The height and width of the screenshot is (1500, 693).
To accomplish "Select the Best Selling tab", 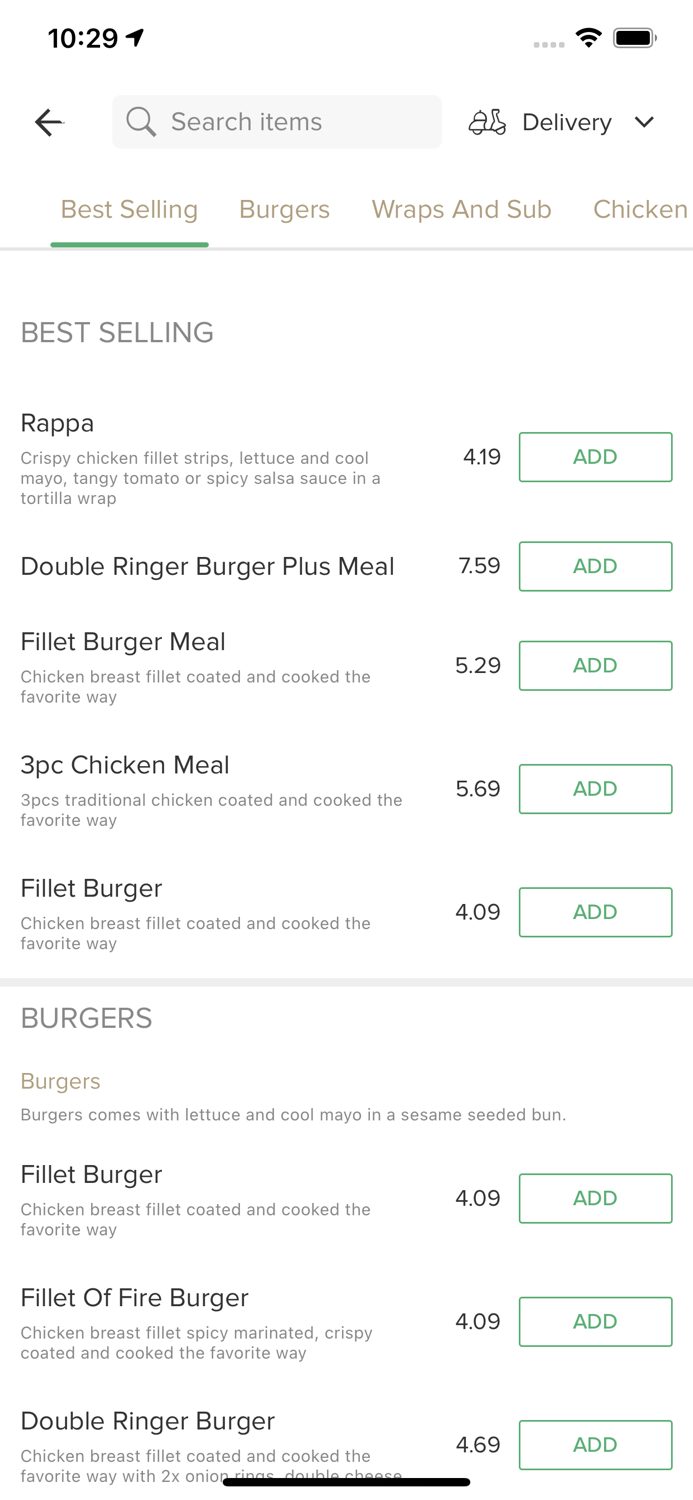I will click(x=129, y=209).
